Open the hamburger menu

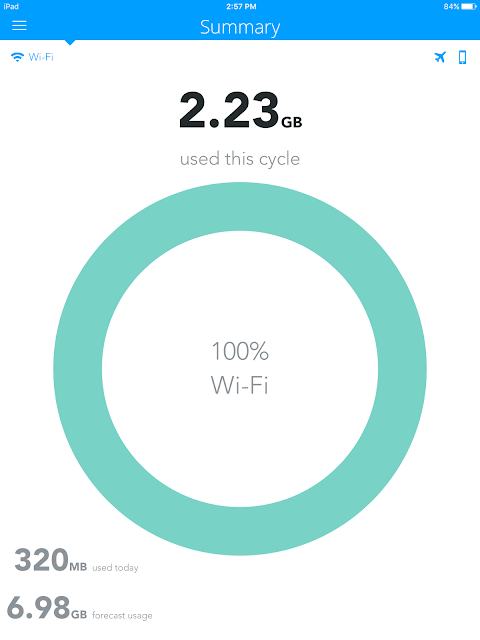click(19, 26)
